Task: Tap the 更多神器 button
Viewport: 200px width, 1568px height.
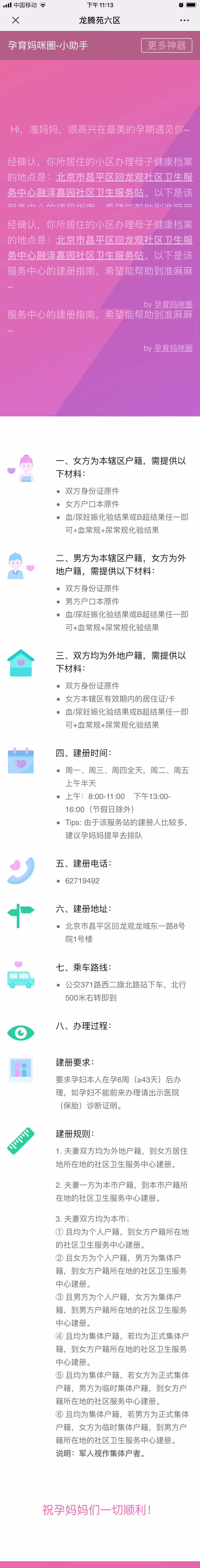Action: (166, 46)
